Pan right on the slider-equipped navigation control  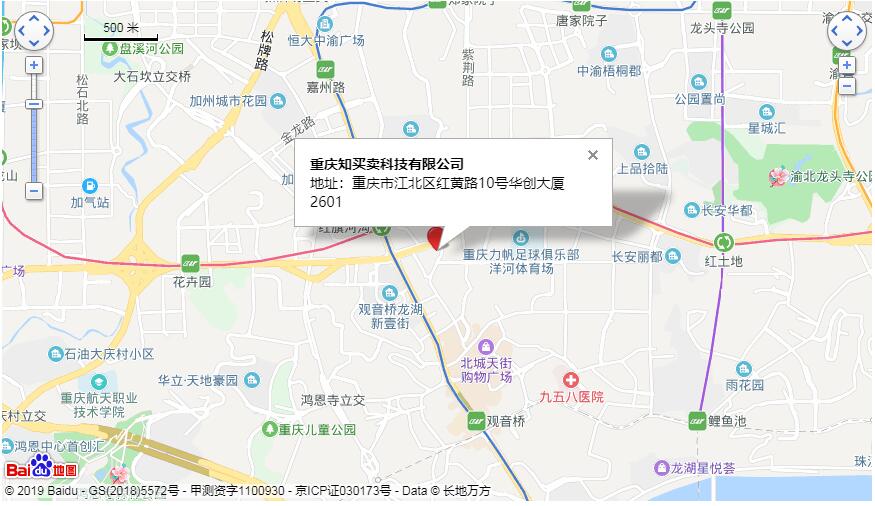pos(47,31)
